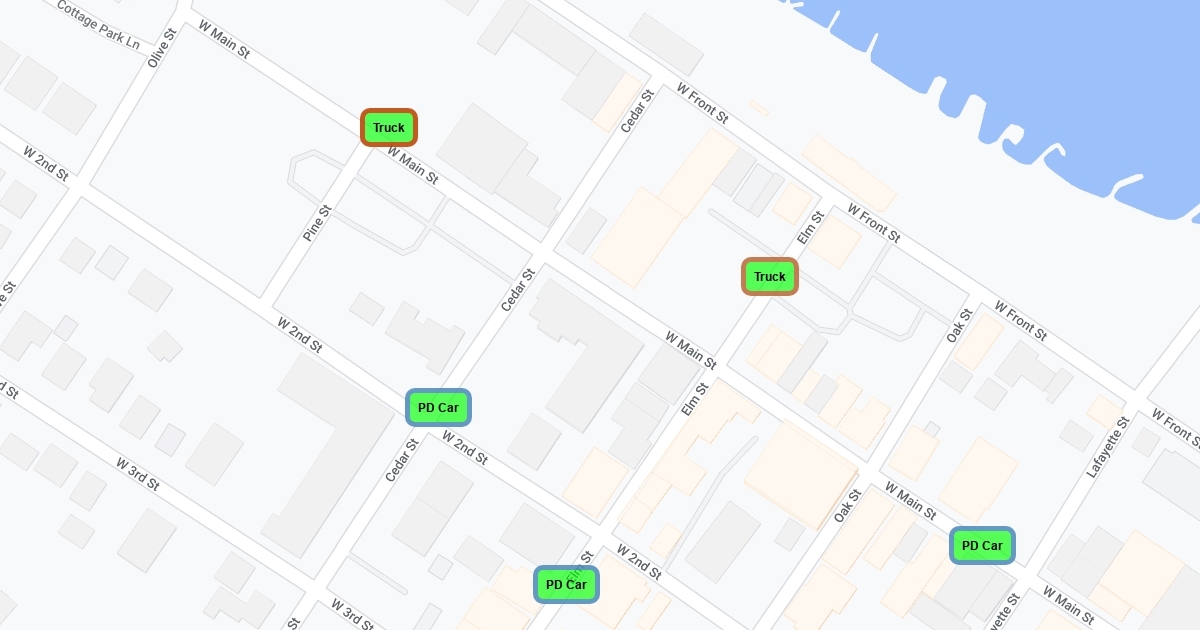Viewport: 1200px width, 630px height.
Task: Open the PD Car marker at Elm and 2nd St
Action: pos(566,585)
